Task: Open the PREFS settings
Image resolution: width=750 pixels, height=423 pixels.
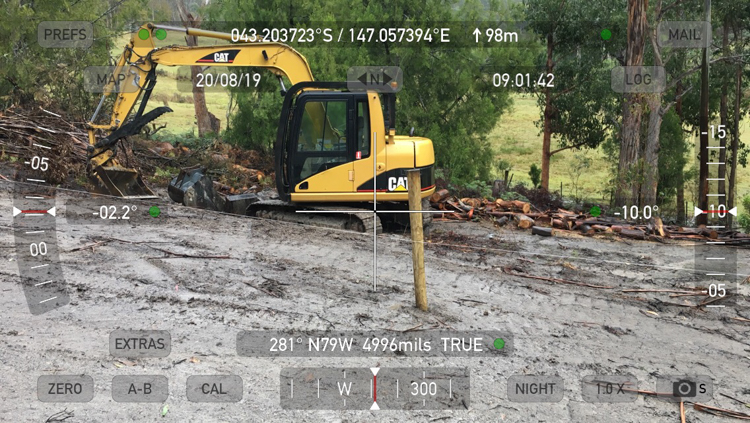Action: click(x=65, y=35)
